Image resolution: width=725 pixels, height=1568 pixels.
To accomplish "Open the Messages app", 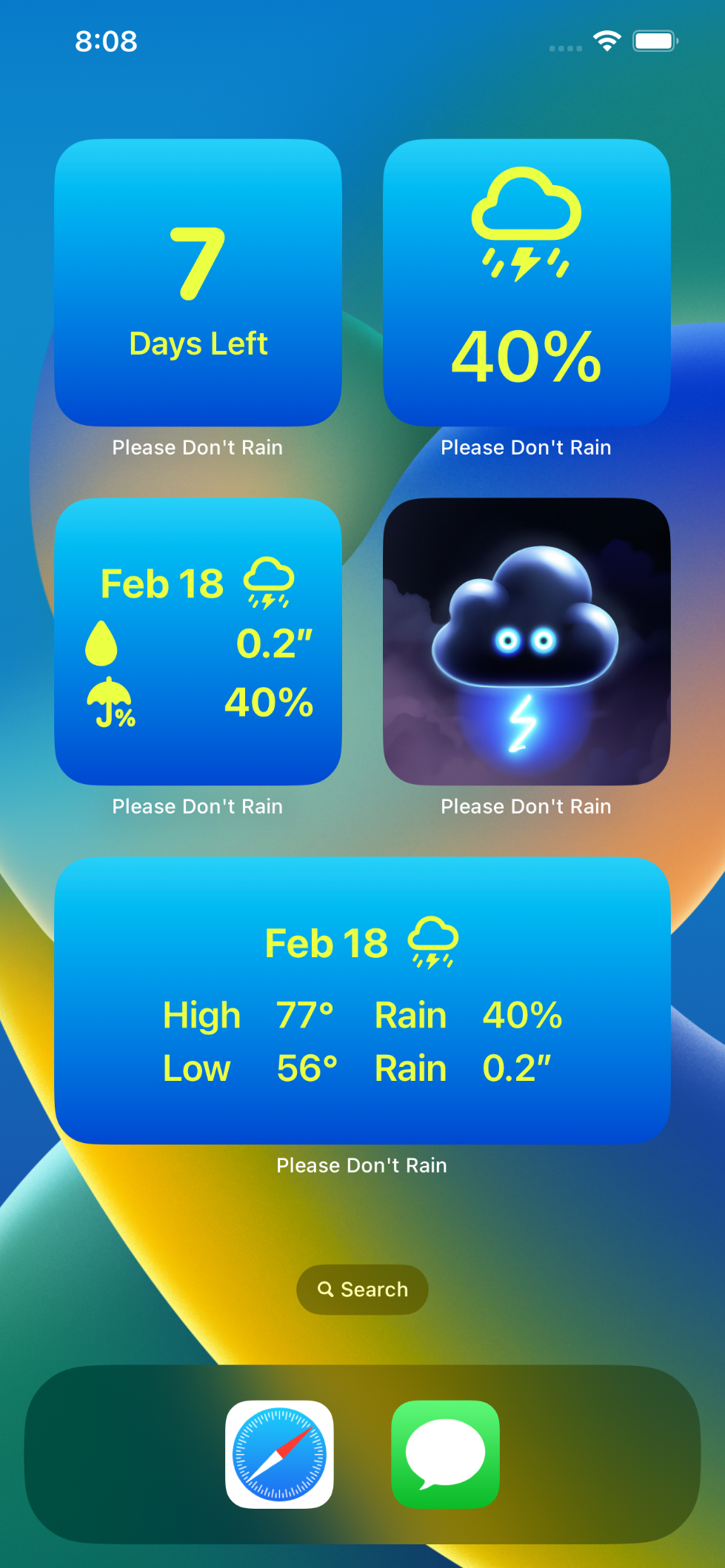I will (x=445, y=1454).
